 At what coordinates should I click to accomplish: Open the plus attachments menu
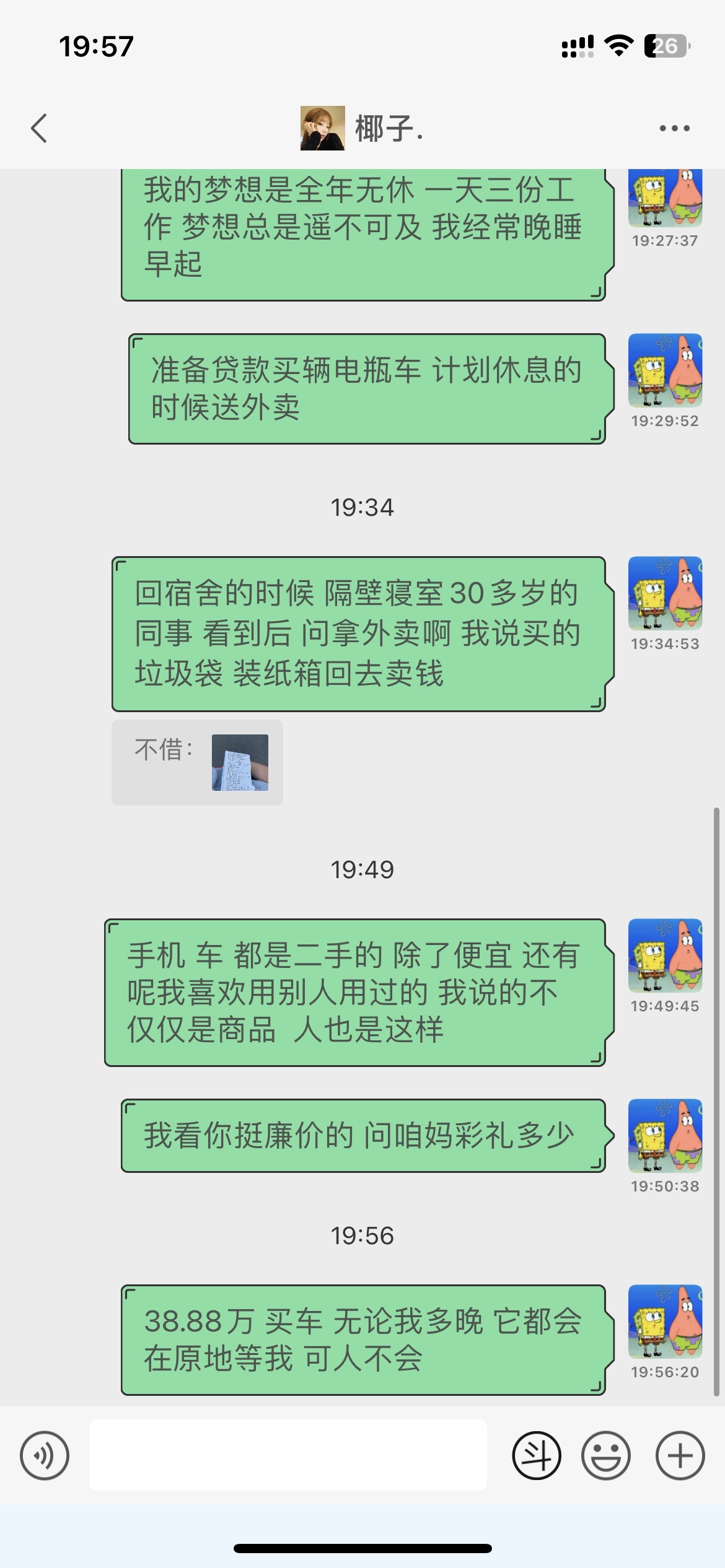click(x=680, y=1455)
